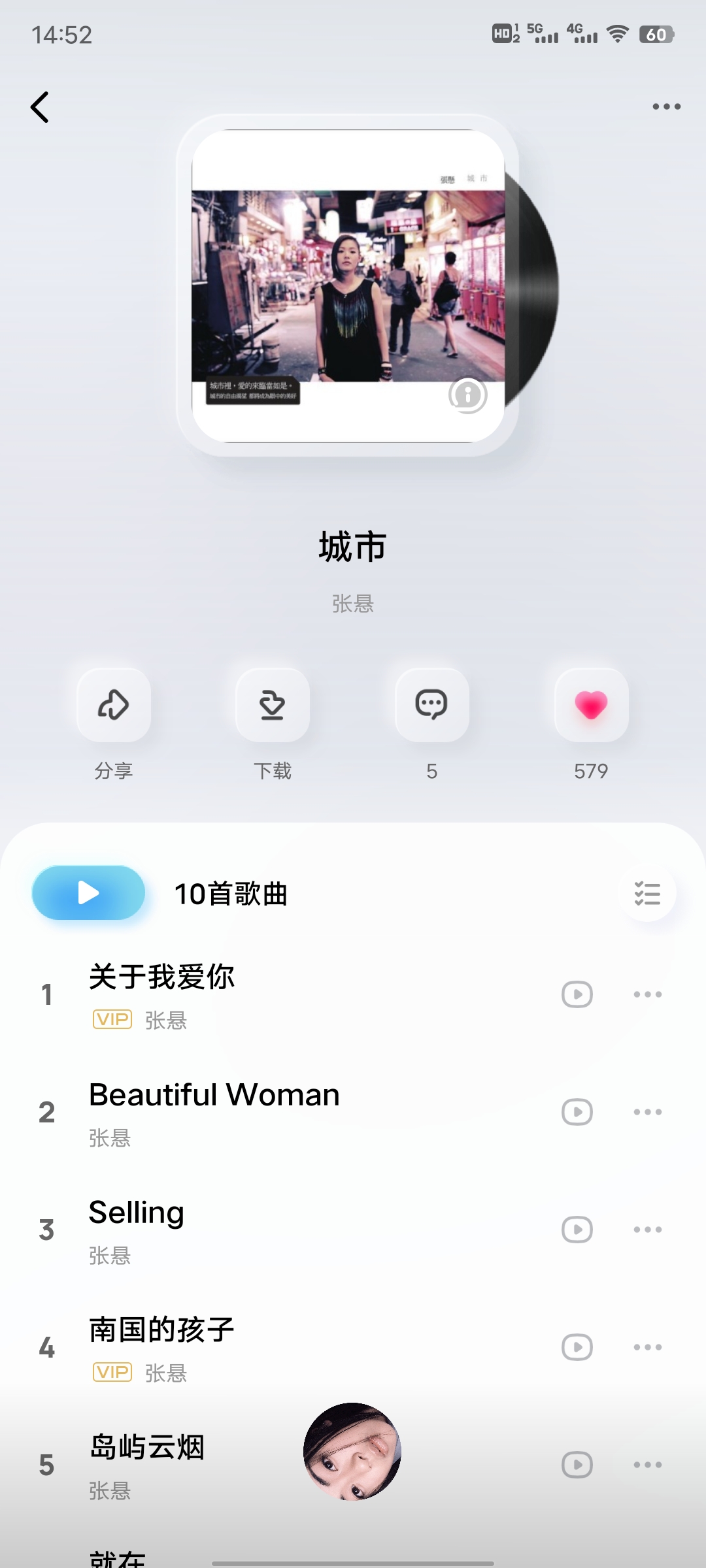Share the album 城市
The height and width of the screenshot is (1568, 706).
coord(114,705)
